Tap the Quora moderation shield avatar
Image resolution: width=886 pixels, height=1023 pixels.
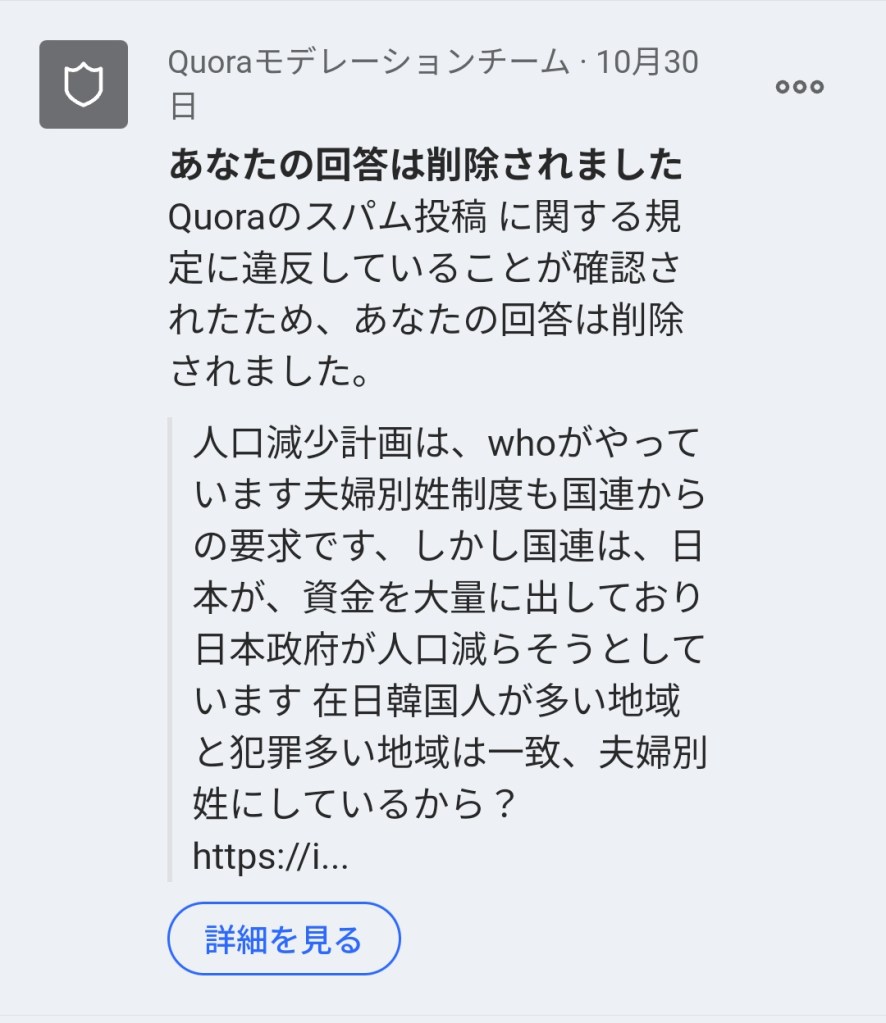point(84,85)
